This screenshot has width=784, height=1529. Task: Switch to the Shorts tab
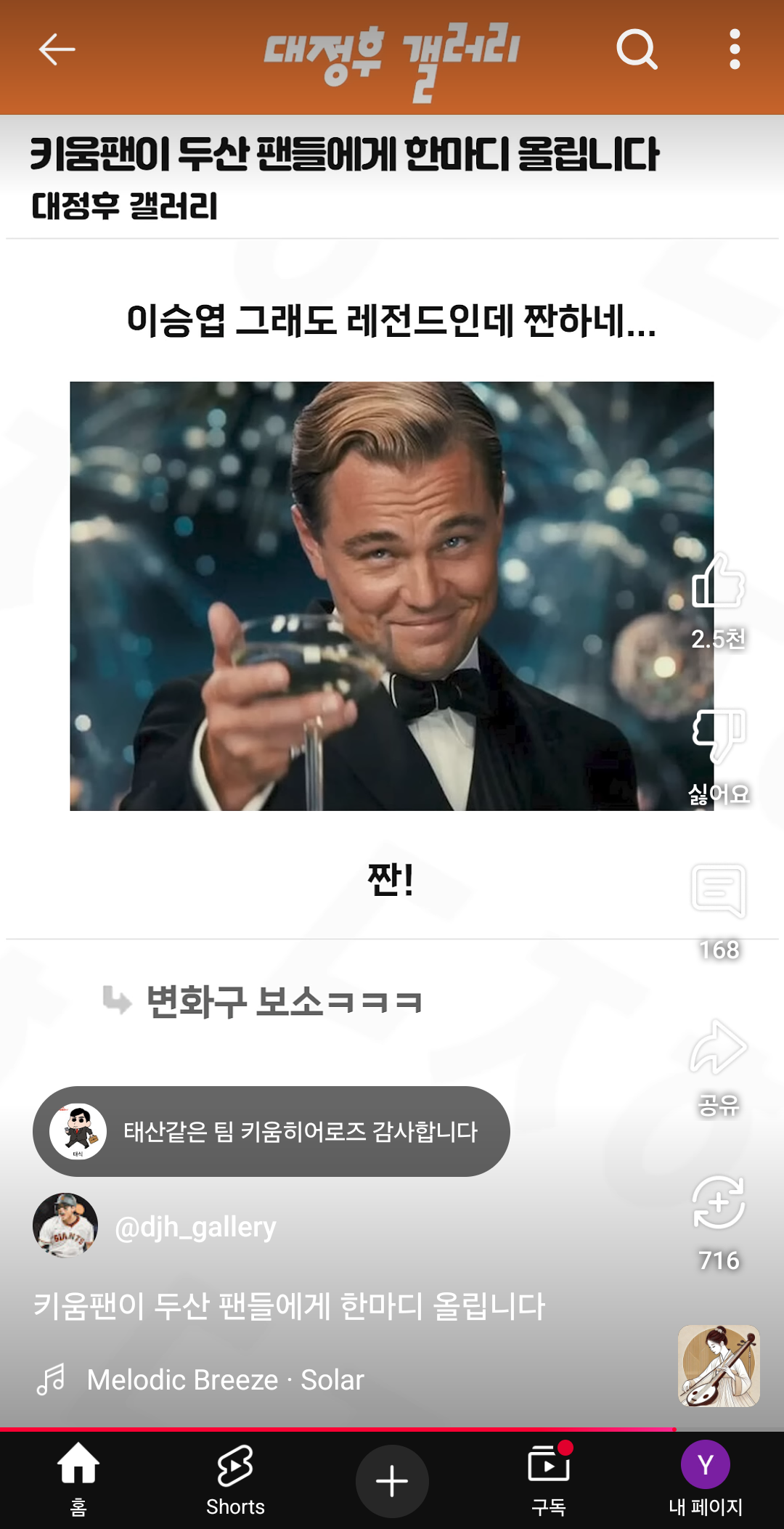click(235, 1480)
